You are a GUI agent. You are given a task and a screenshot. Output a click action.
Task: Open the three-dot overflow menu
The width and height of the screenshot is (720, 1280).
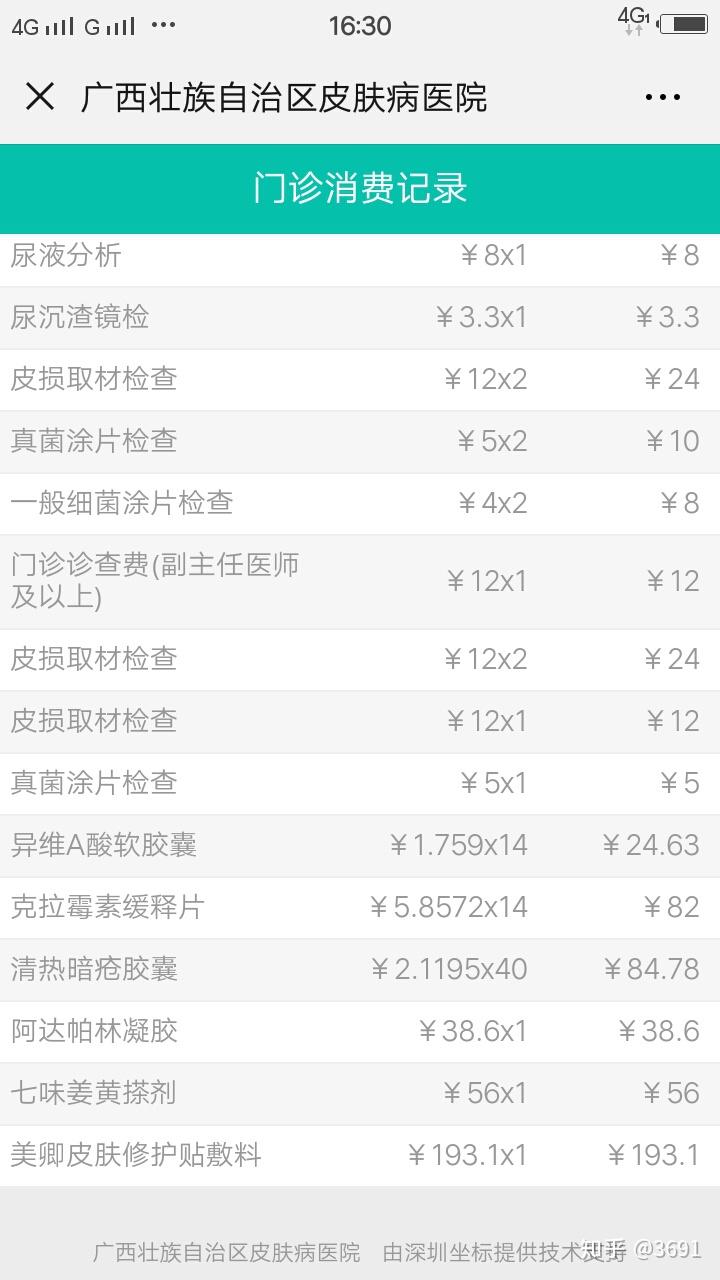coord(663,98)
